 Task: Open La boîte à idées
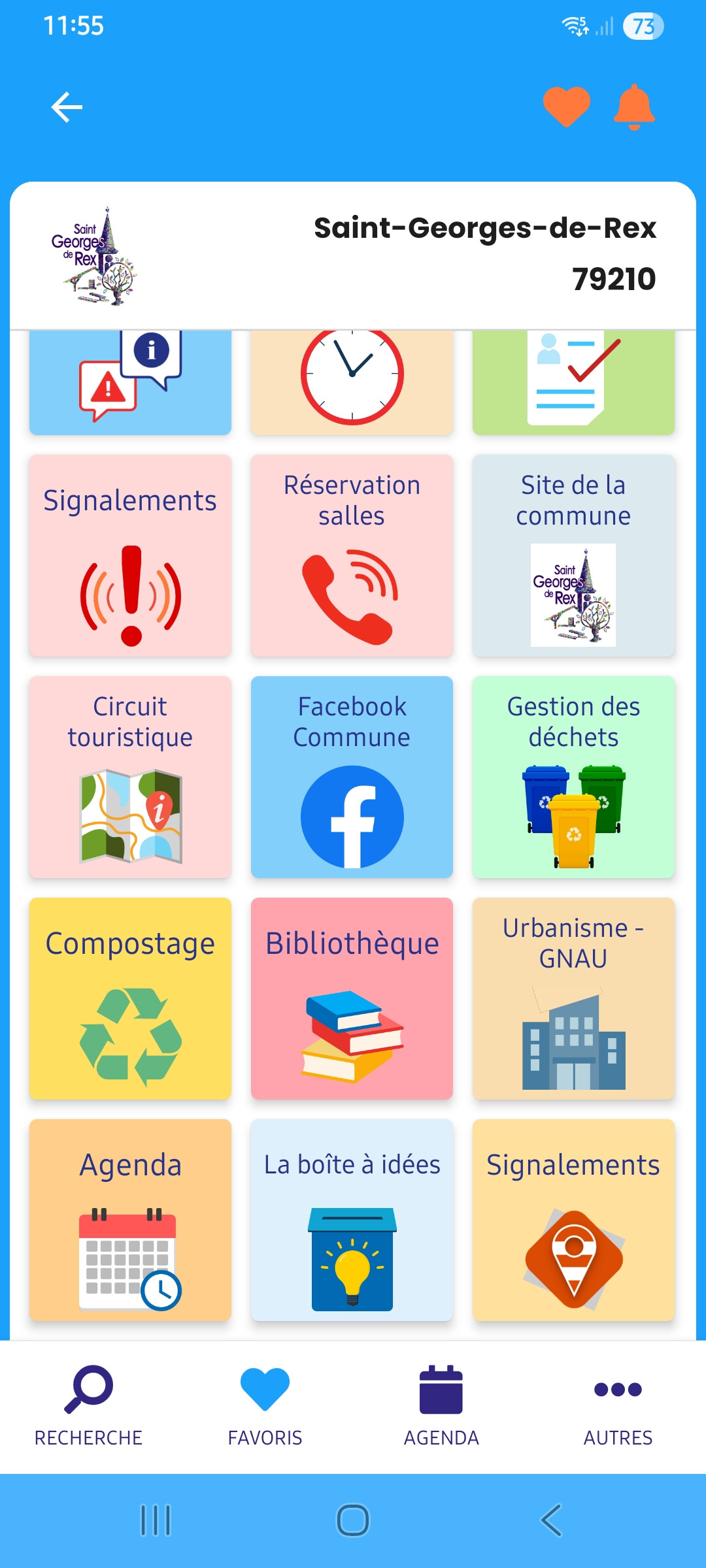point(352,1220)
